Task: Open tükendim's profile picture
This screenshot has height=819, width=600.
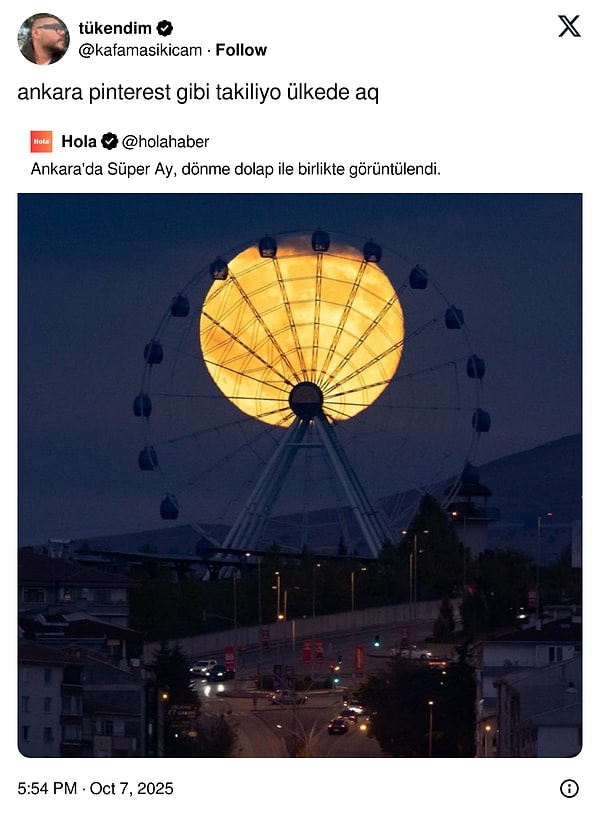Action: pyautogui.click(x=43, y=39)
